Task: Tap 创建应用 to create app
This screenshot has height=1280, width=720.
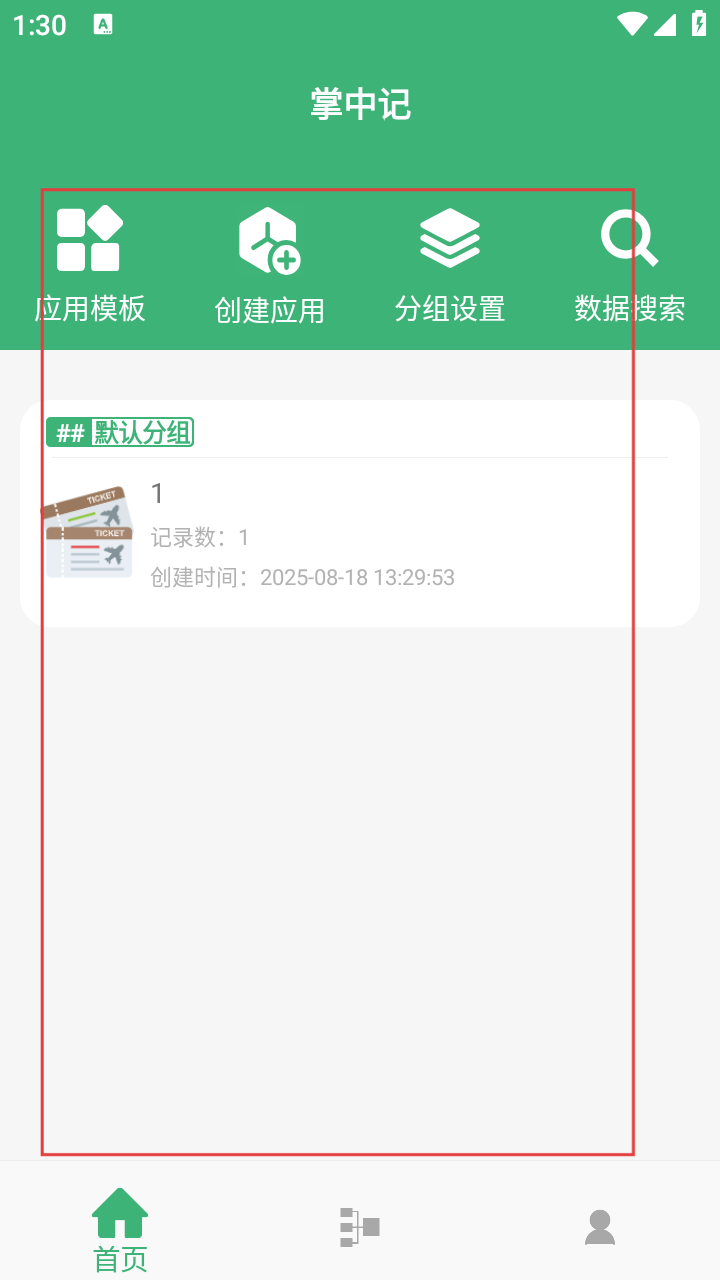Action: coord(270,265)
